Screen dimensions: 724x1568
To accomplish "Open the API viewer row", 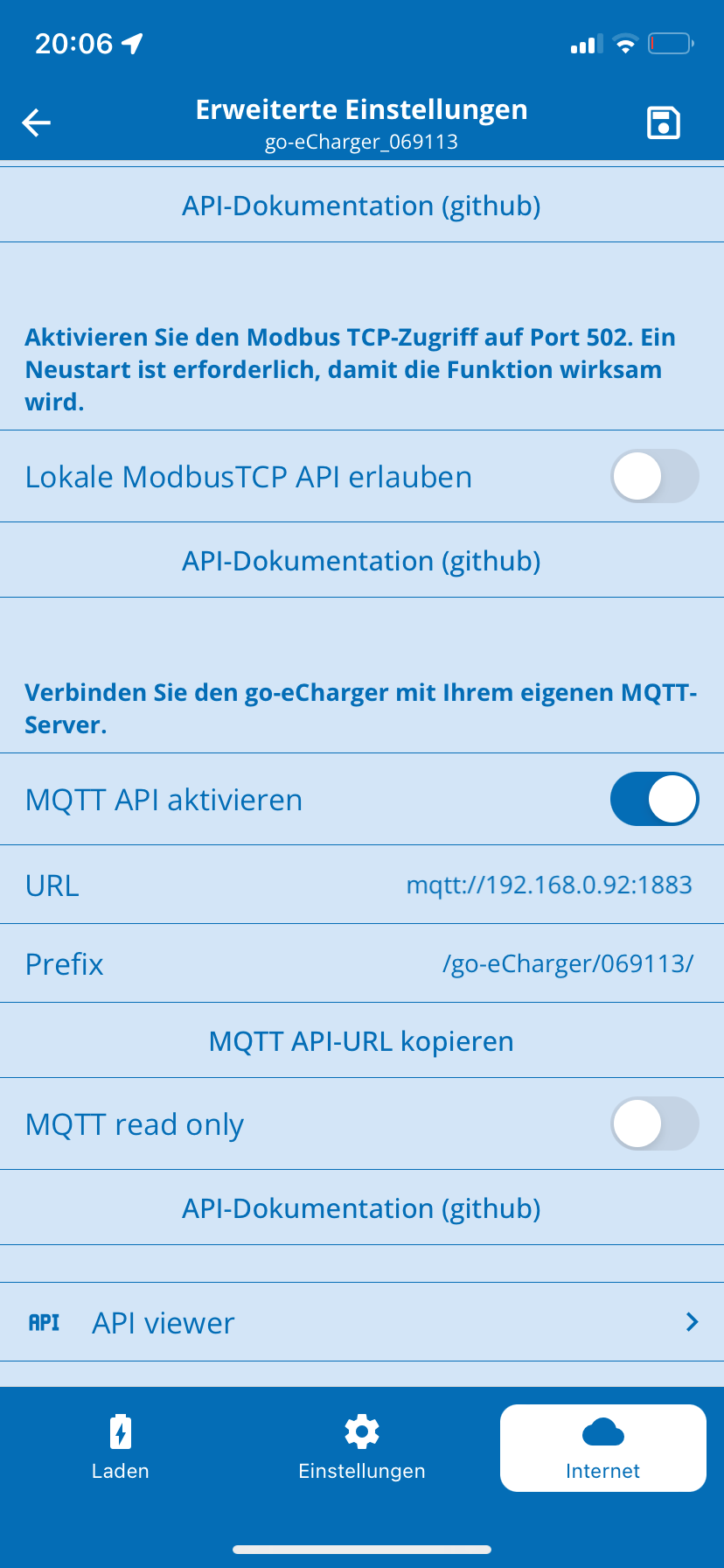I will (361, 1322).
